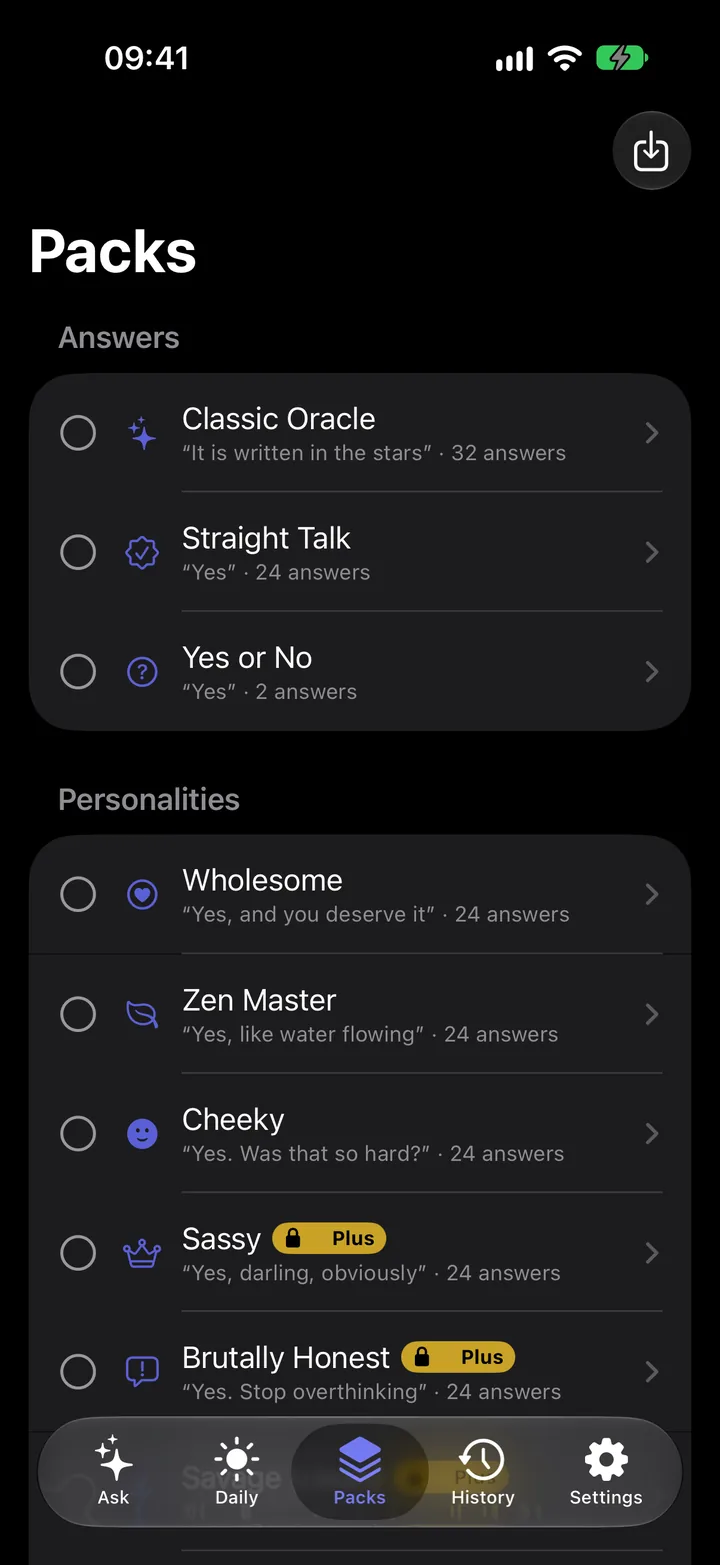Open the Straight Talk pack details
This screenshot has width=720, height=1565.
point(360,552)
